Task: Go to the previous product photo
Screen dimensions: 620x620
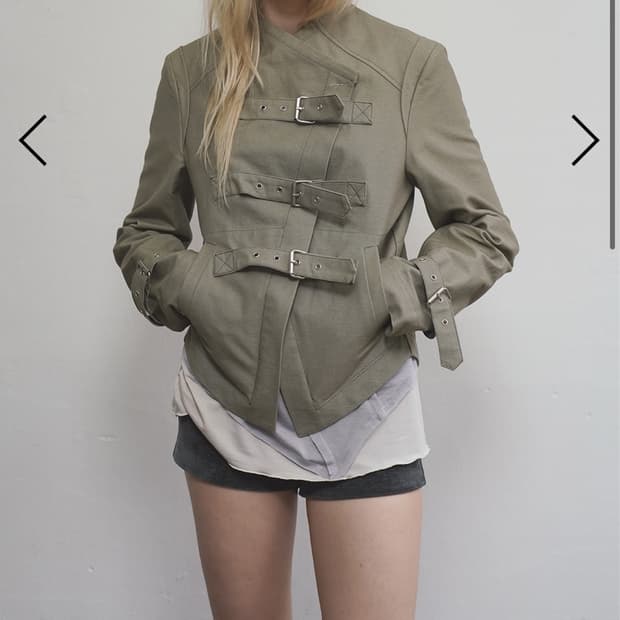Action: tap(33, 140)
